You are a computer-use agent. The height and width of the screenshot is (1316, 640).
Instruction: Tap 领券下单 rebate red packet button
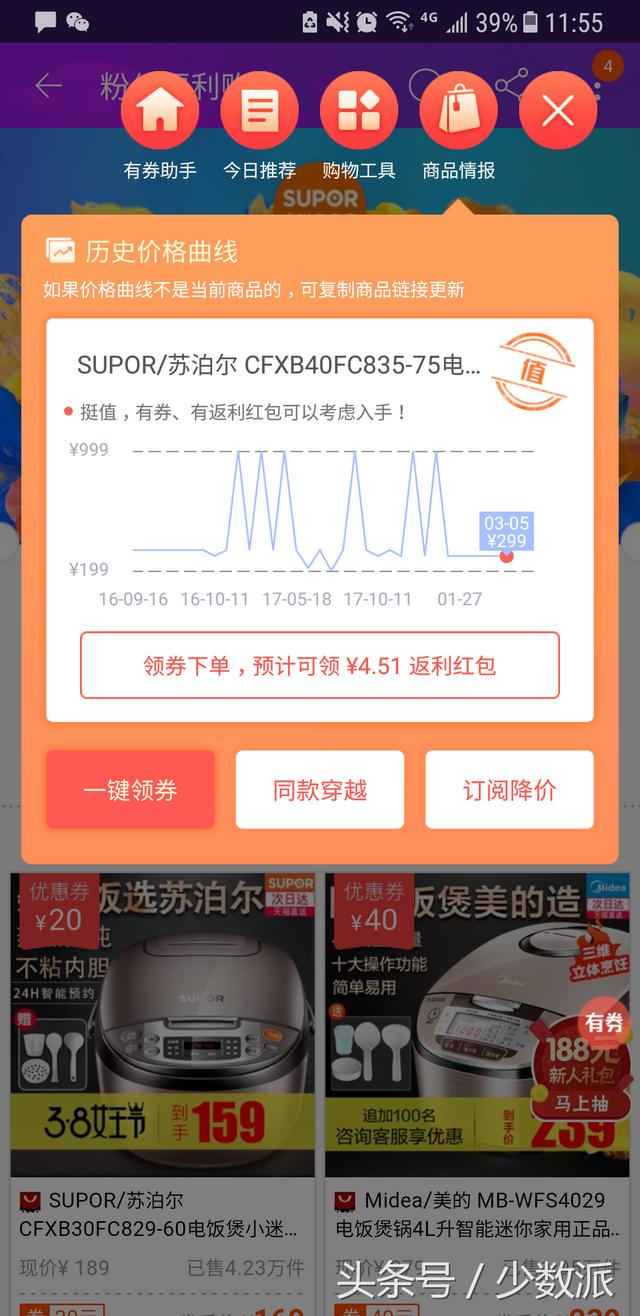pyautogui.click(x=320, y=665)
